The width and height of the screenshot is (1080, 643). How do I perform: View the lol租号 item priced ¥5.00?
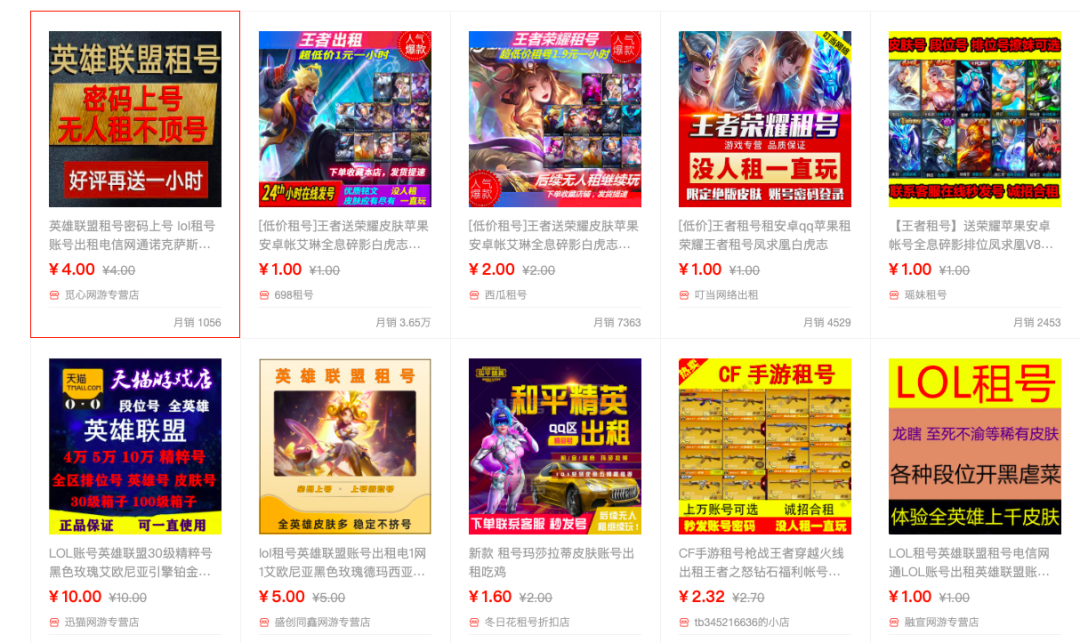point(345,446)
